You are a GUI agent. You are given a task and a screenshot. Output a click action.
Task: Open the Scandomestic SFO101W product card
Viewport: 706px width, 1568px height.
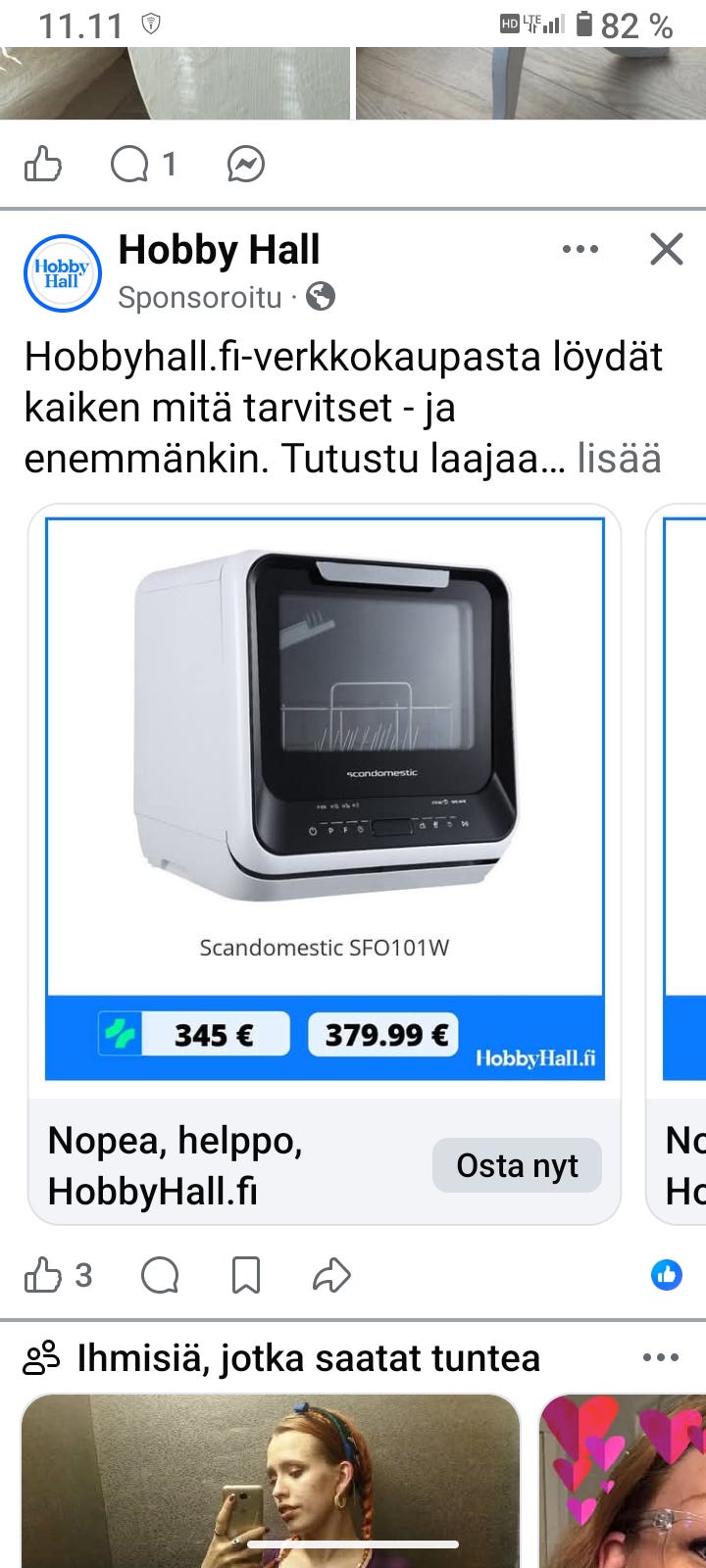pos(325,799)
